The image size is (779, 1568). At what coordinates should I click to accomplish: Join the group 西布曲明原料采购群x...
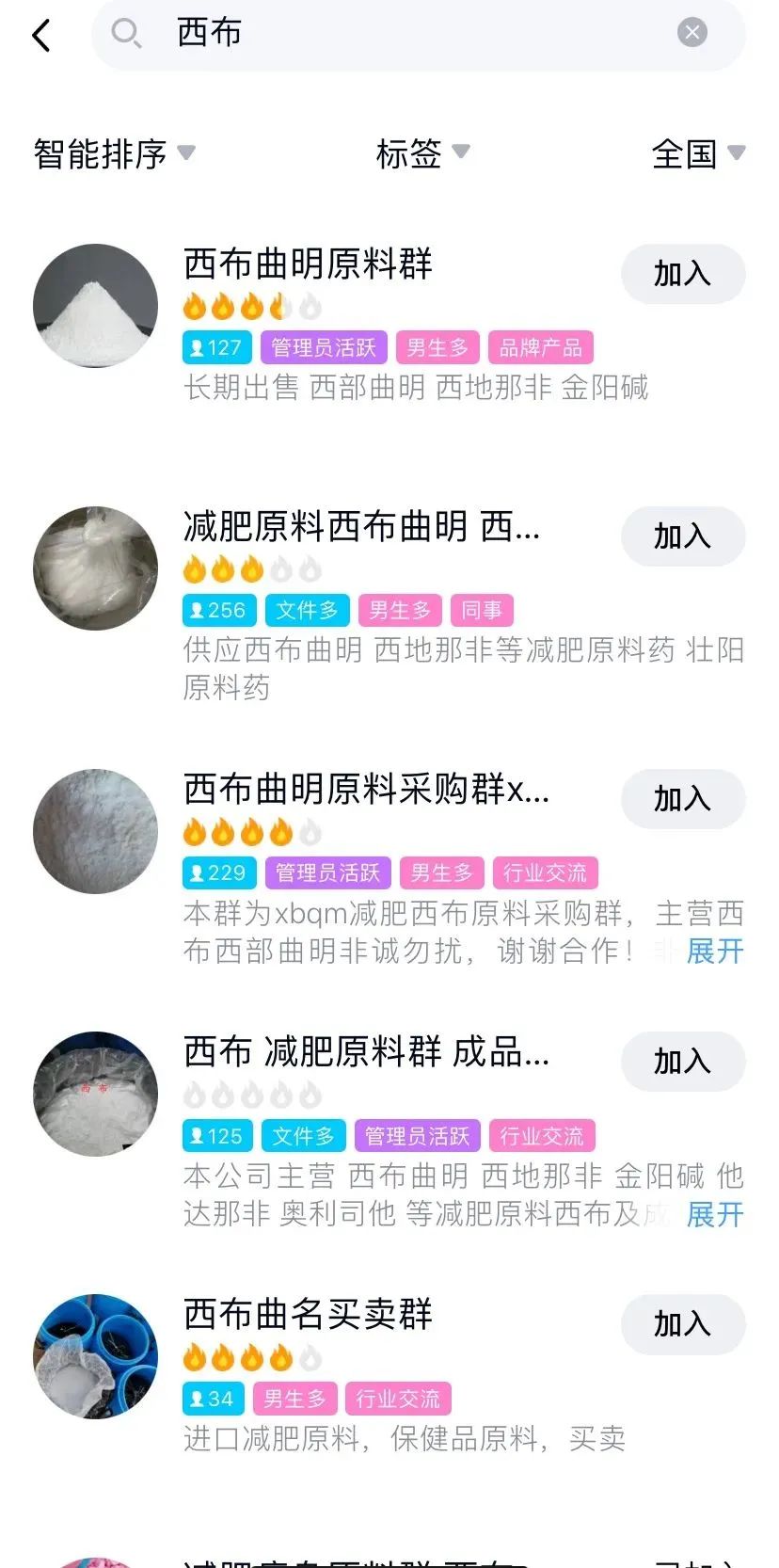pos(683,799)
